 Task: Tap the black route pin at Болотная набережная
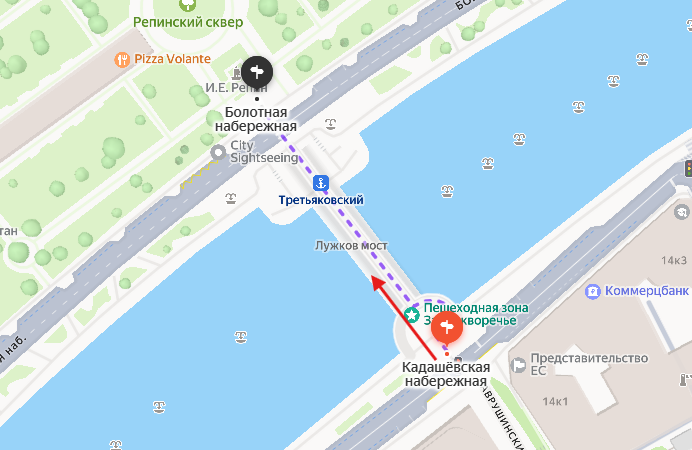pyautogui.click(x=256, y=71)
